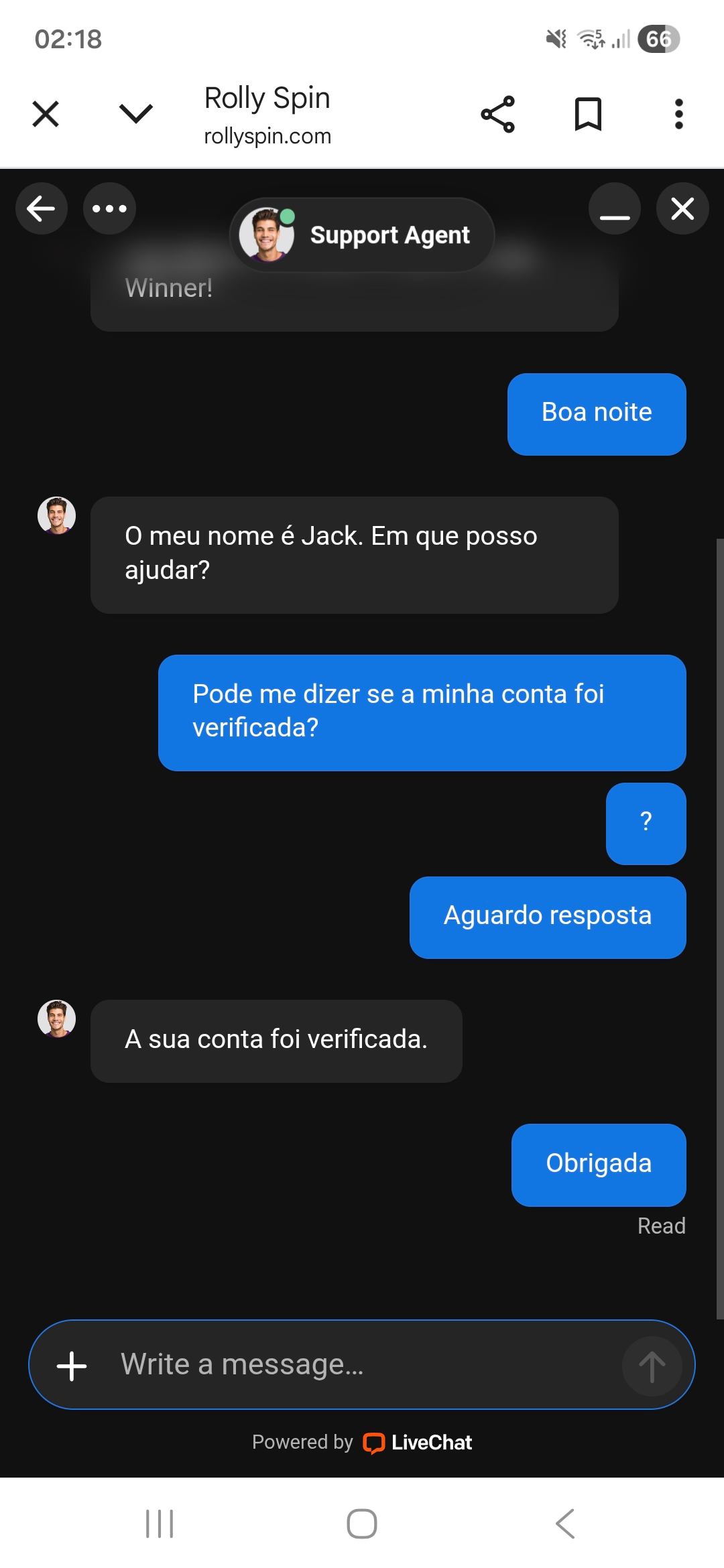Tap the Rolly Spin page title
The height and width of the screenshot is (1568, 724).
tap(267, 98)
